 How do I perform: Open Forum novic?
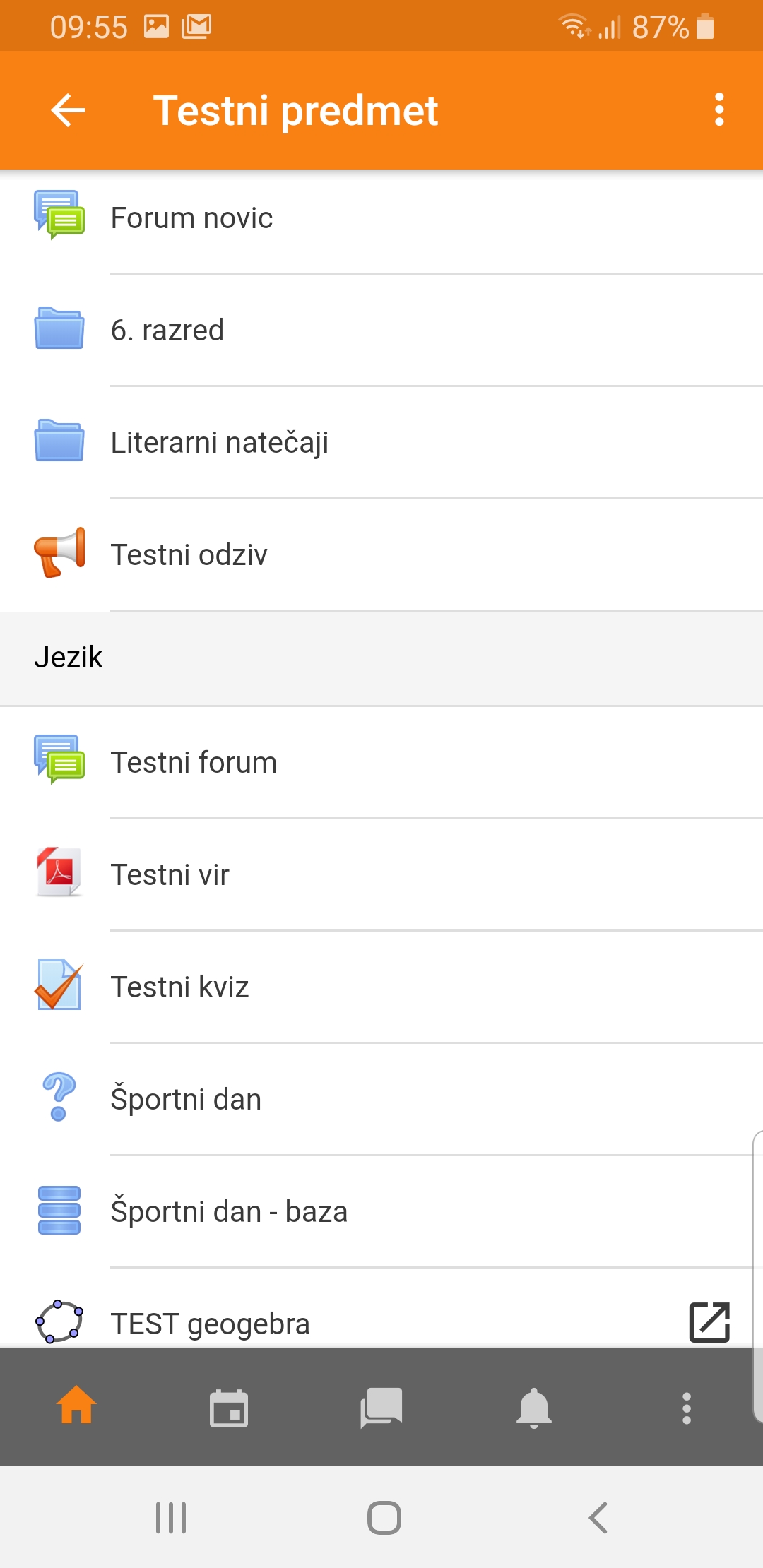[381, 218]
